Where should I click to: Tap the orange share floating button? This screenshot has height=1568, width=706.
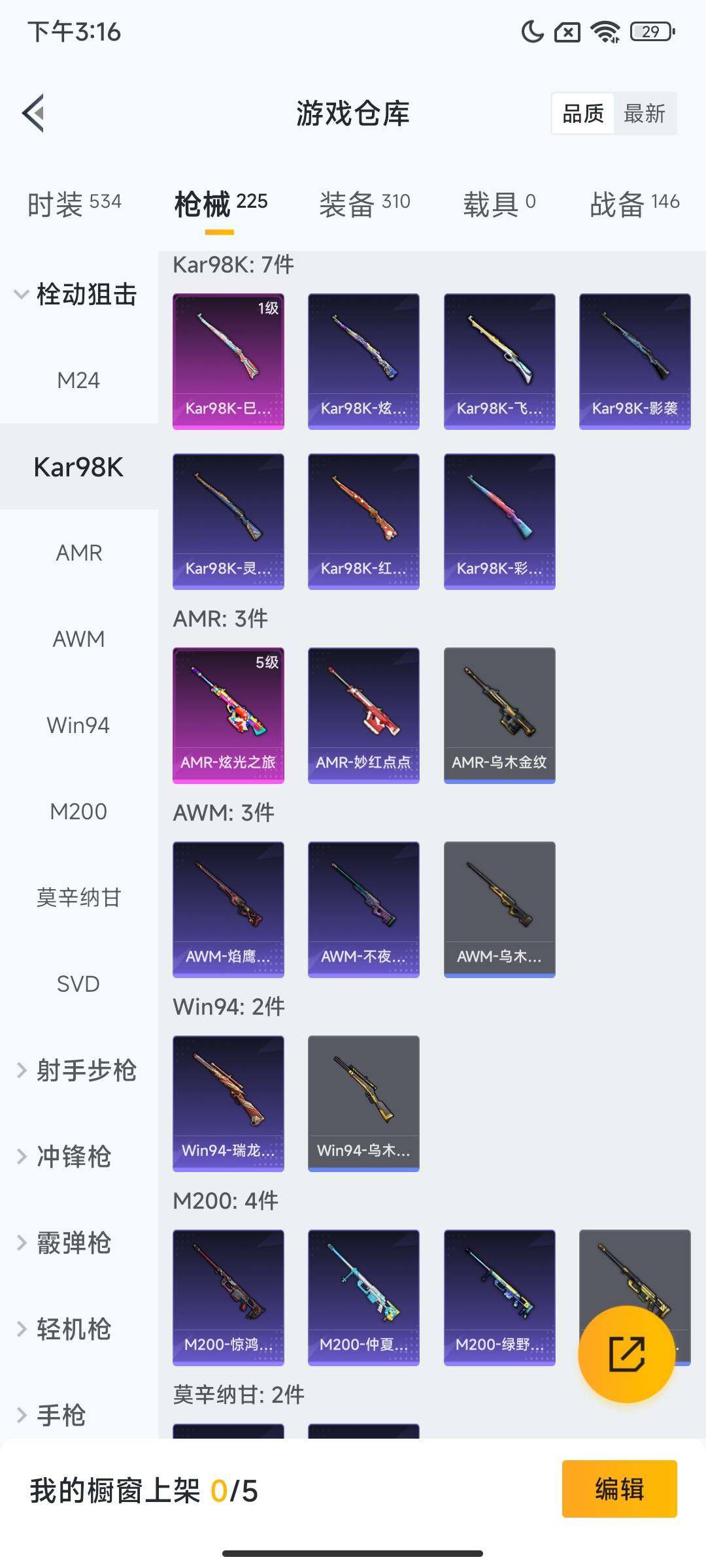[626, 1354]
